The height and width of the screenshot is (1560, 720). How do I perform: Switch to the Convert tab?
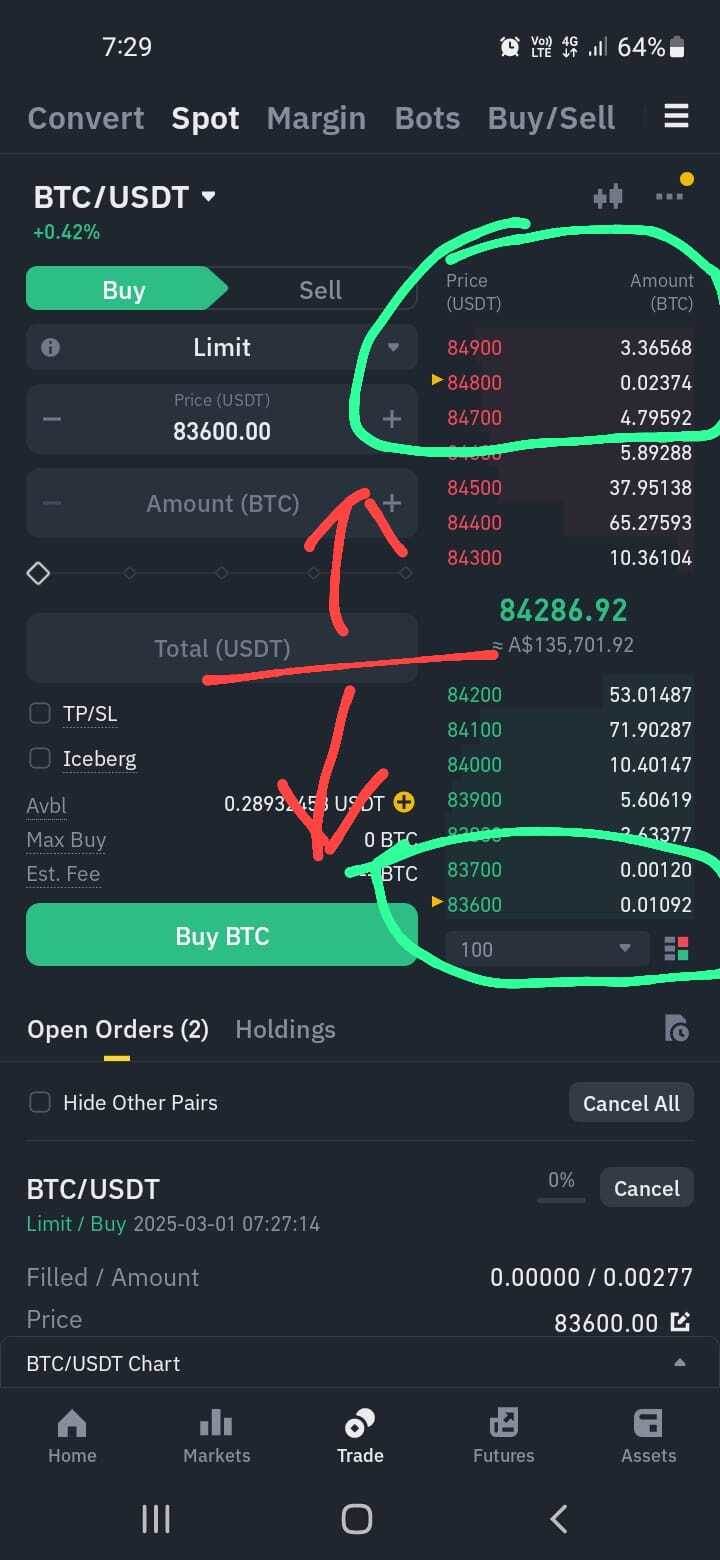tap(86, 118)
